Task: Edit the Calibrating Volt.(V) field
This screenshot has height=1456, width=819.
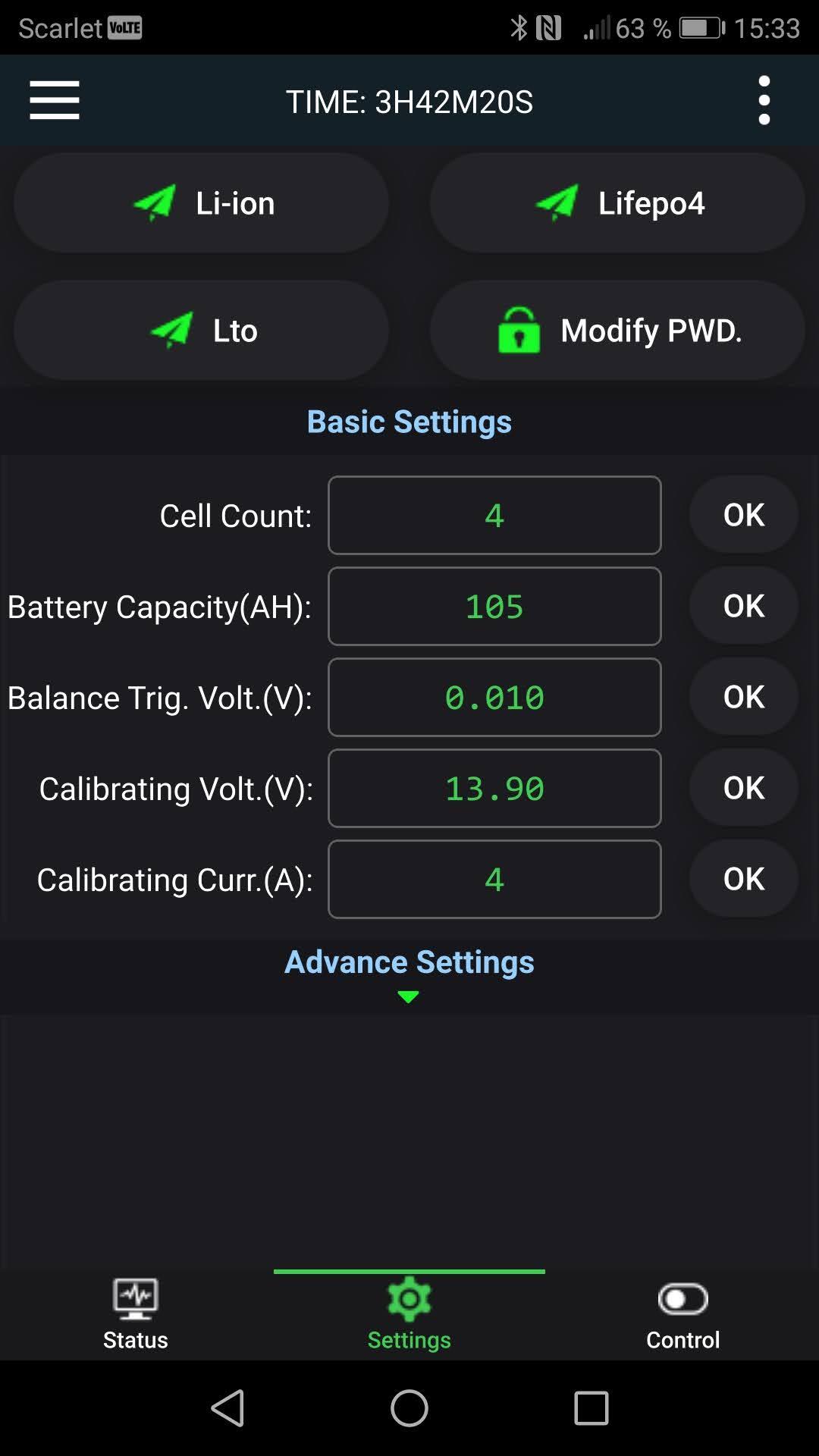Action: point(494,789)
